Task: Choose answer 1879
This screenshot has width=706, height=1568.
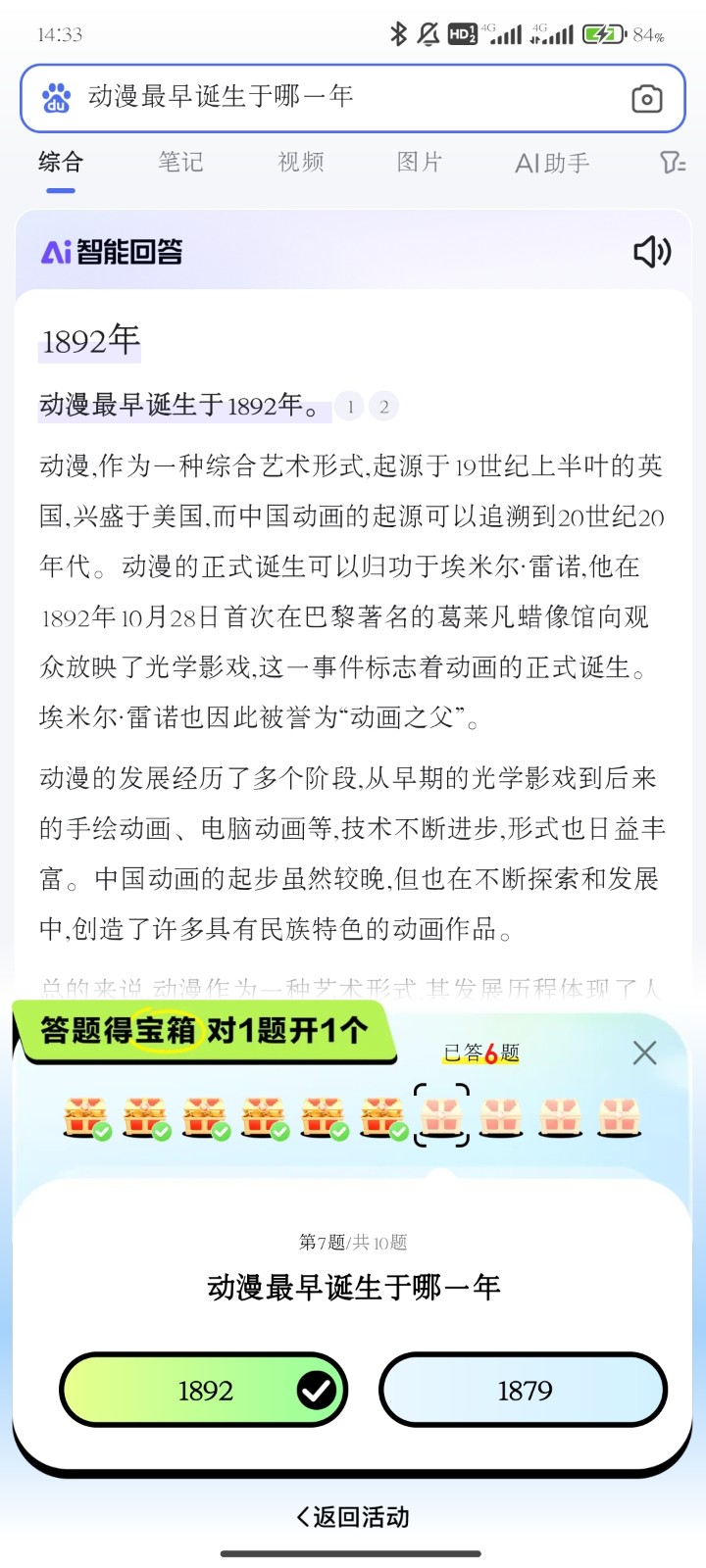Action: [x=524, y=1390]
